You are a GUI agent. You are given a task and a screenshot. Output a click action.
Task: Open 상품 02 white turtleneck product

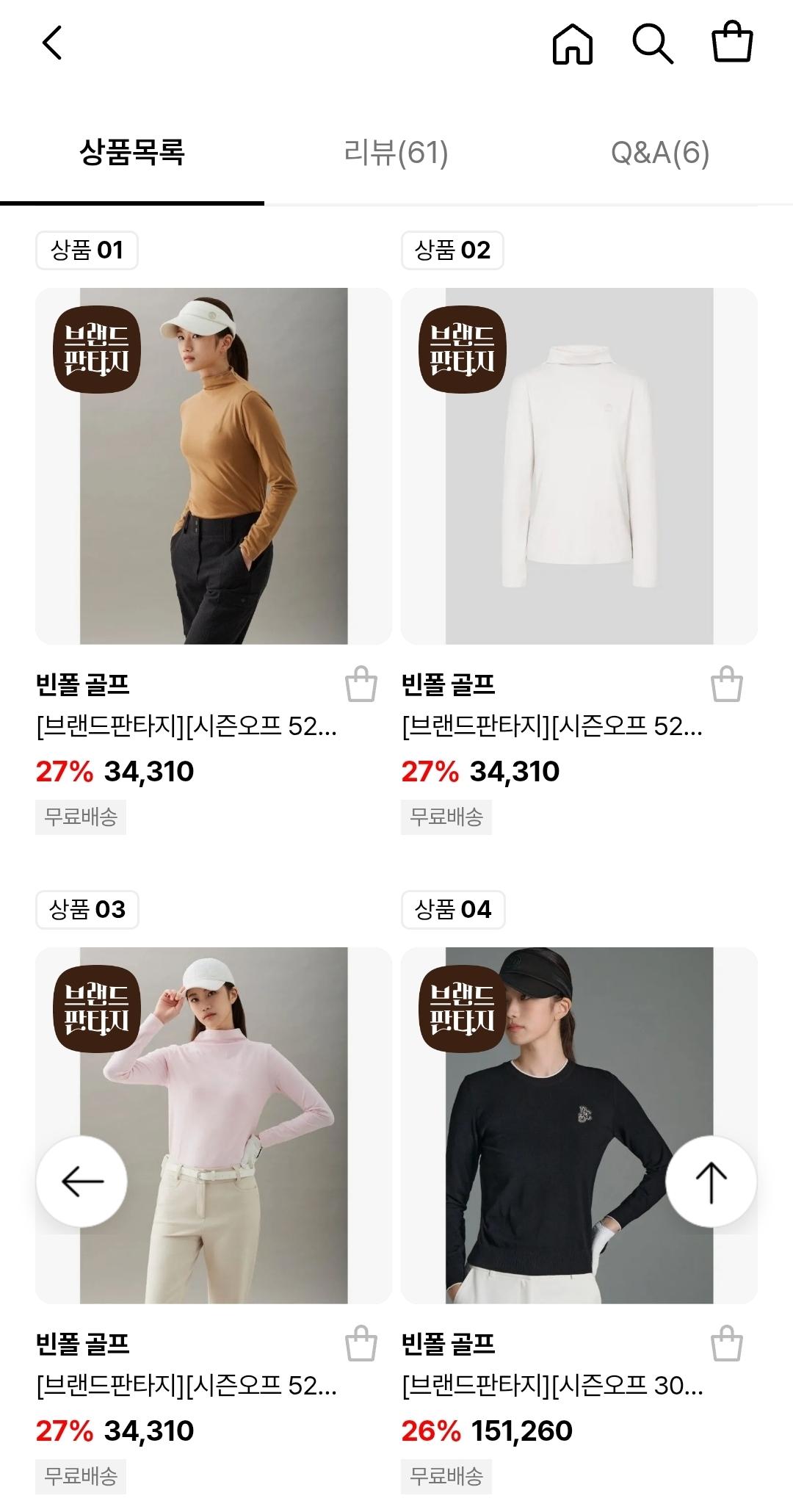click(x=579, y=466)
